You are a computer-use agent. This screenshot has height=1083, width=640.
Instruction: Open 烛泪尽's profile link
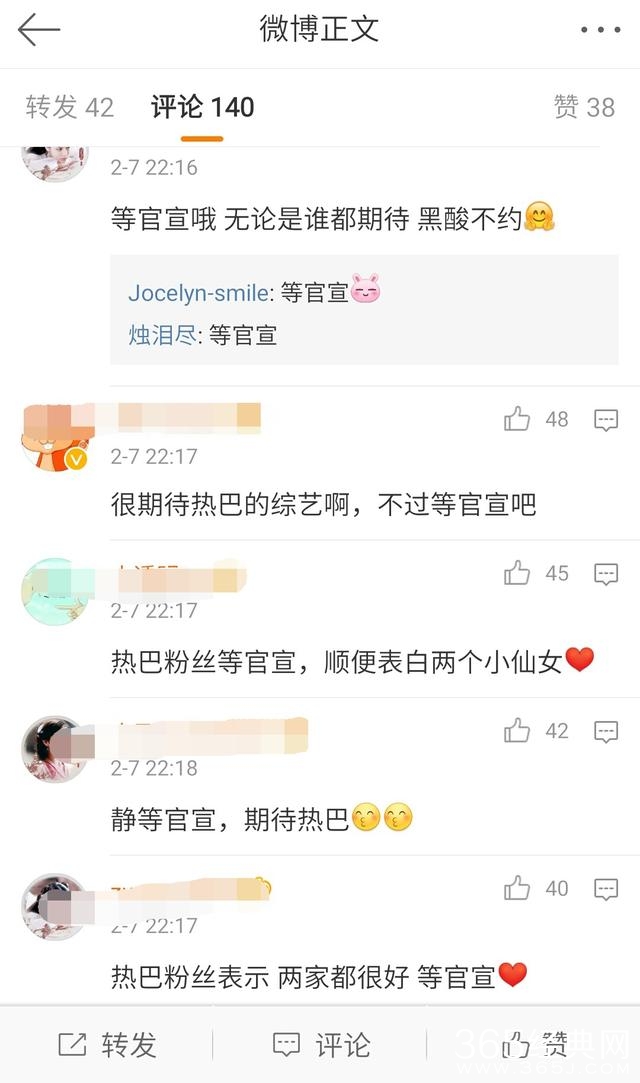pyautogui.click(x=163, y=336)
